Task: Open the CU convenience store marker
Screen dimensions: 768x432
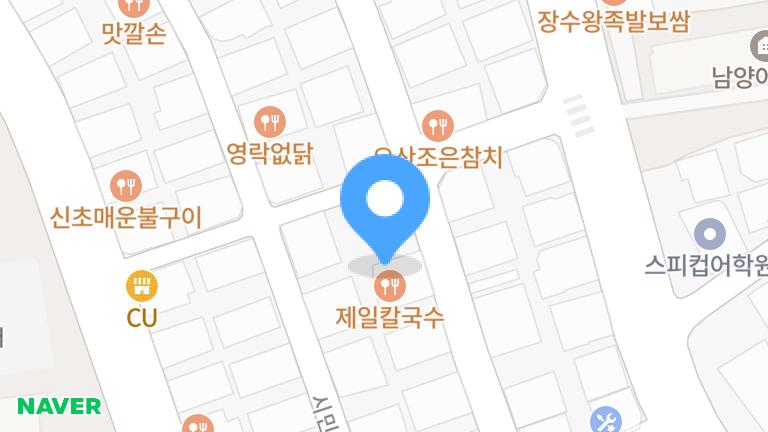Action: (x=142, y=287)
